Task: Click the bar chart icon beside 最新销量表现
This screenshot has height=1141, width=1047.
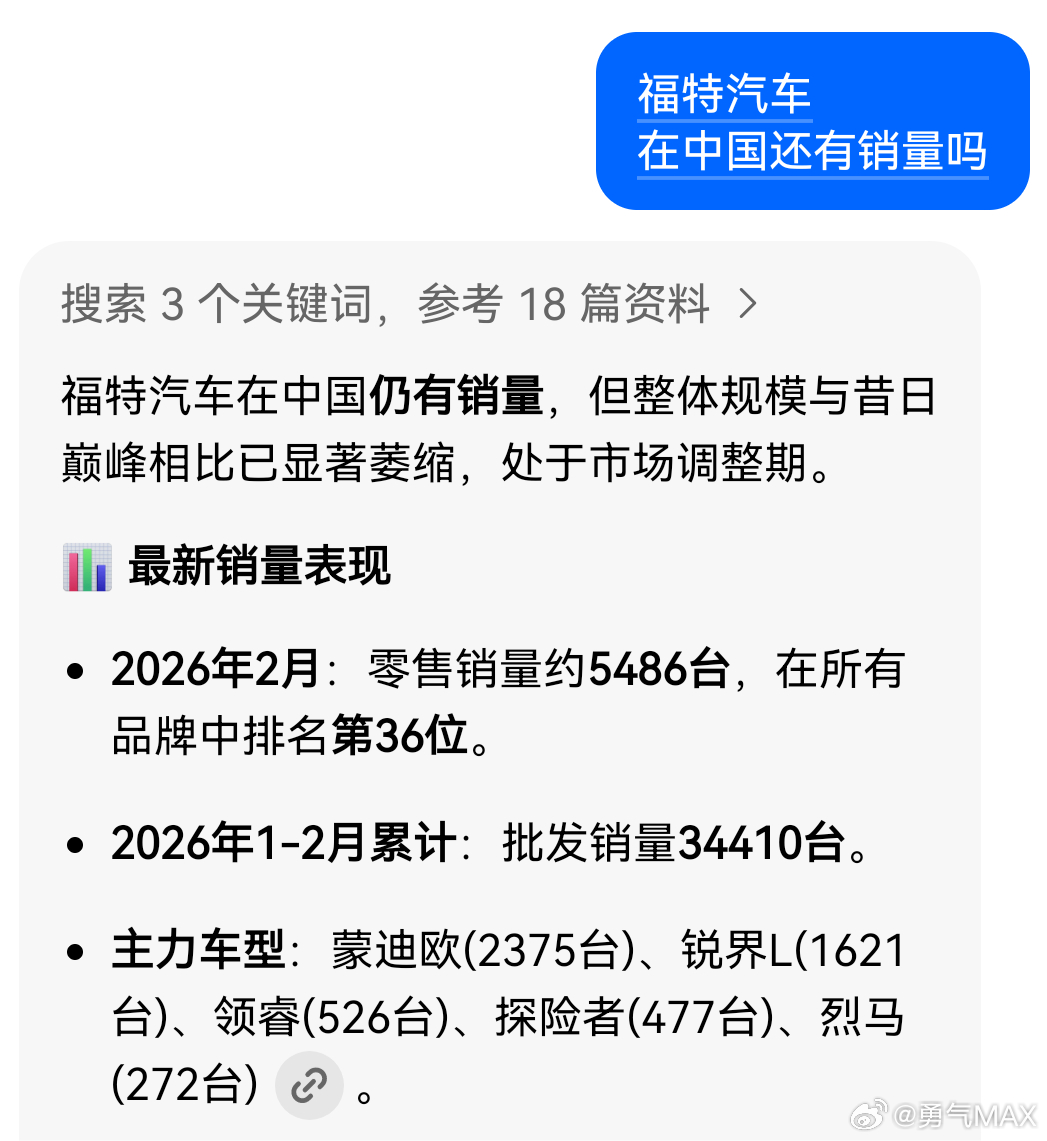Action: (88, 567)
